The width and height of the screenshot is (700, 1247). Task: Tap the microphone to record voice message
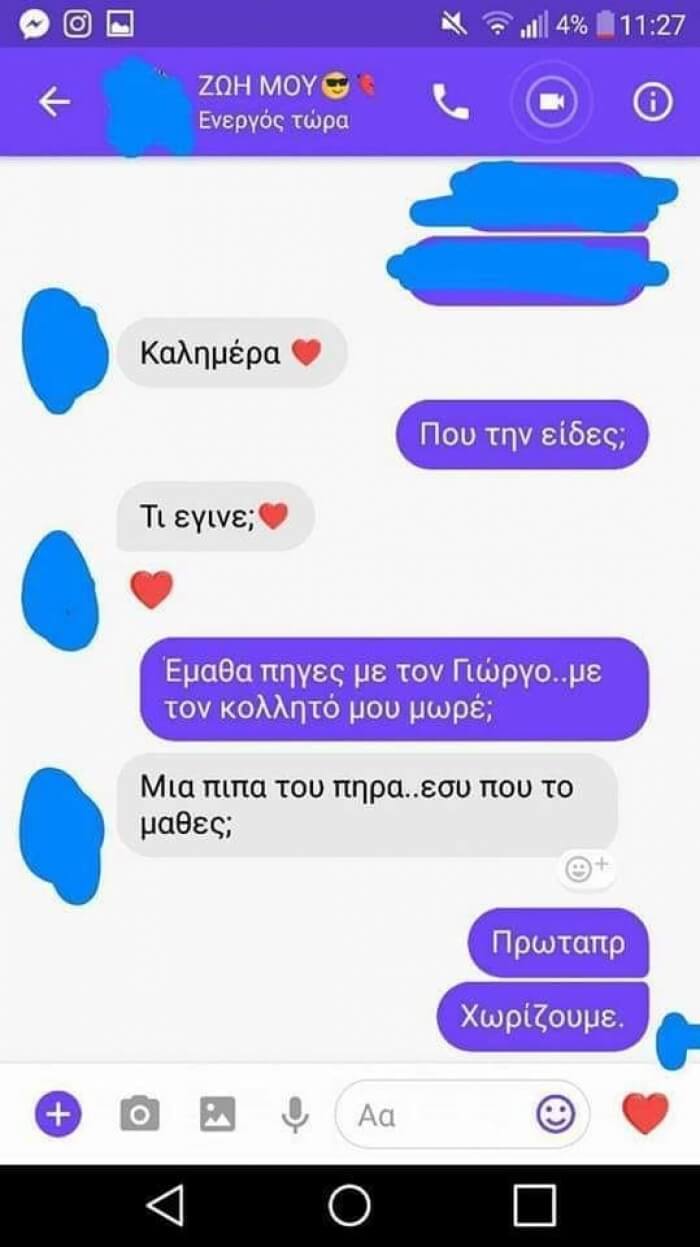pos(294,1114)
